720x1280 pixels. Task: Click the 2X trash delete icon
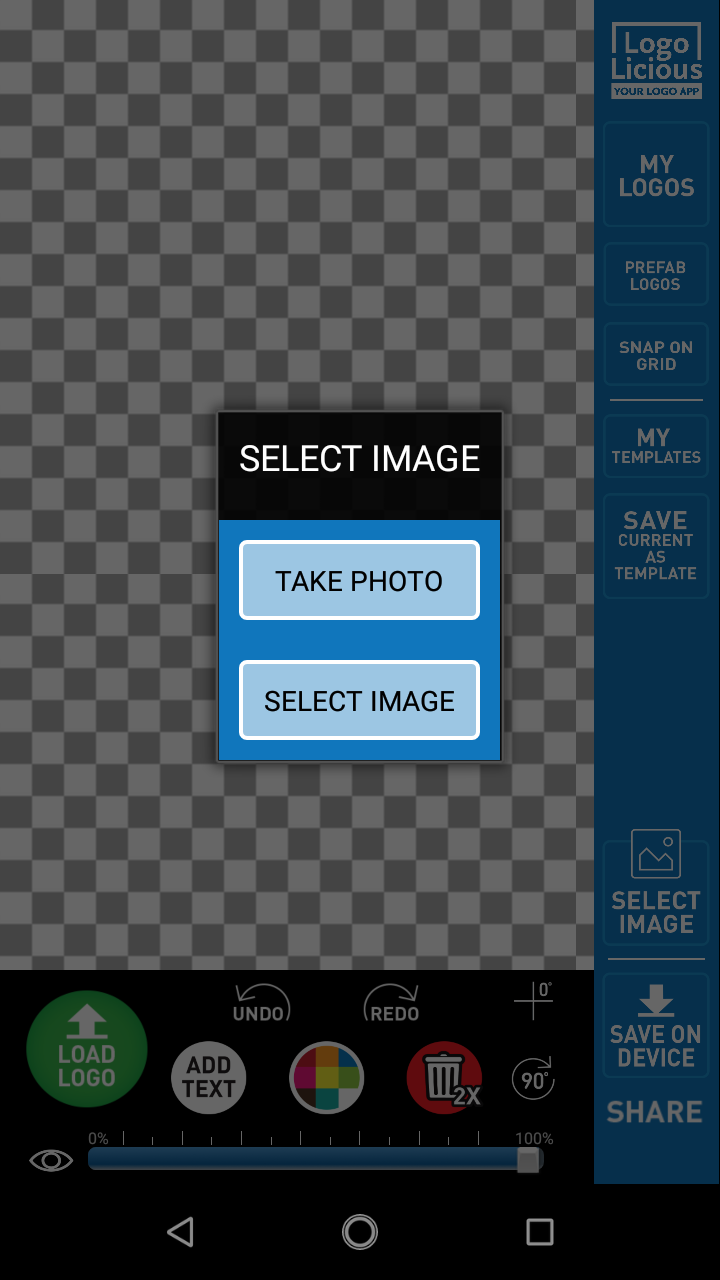click(444, 1077)
